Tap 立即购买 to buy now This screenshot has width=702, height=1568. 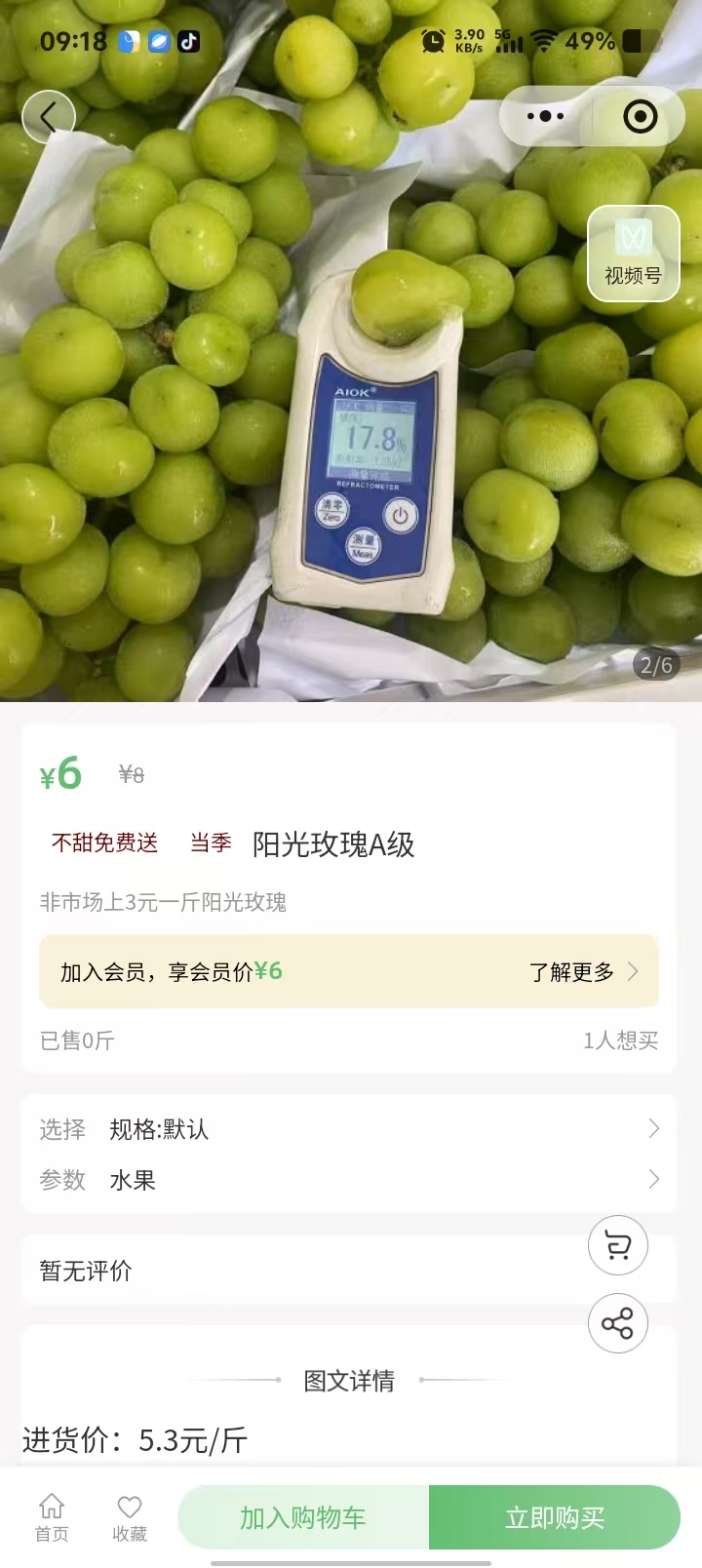(555, 1517)
